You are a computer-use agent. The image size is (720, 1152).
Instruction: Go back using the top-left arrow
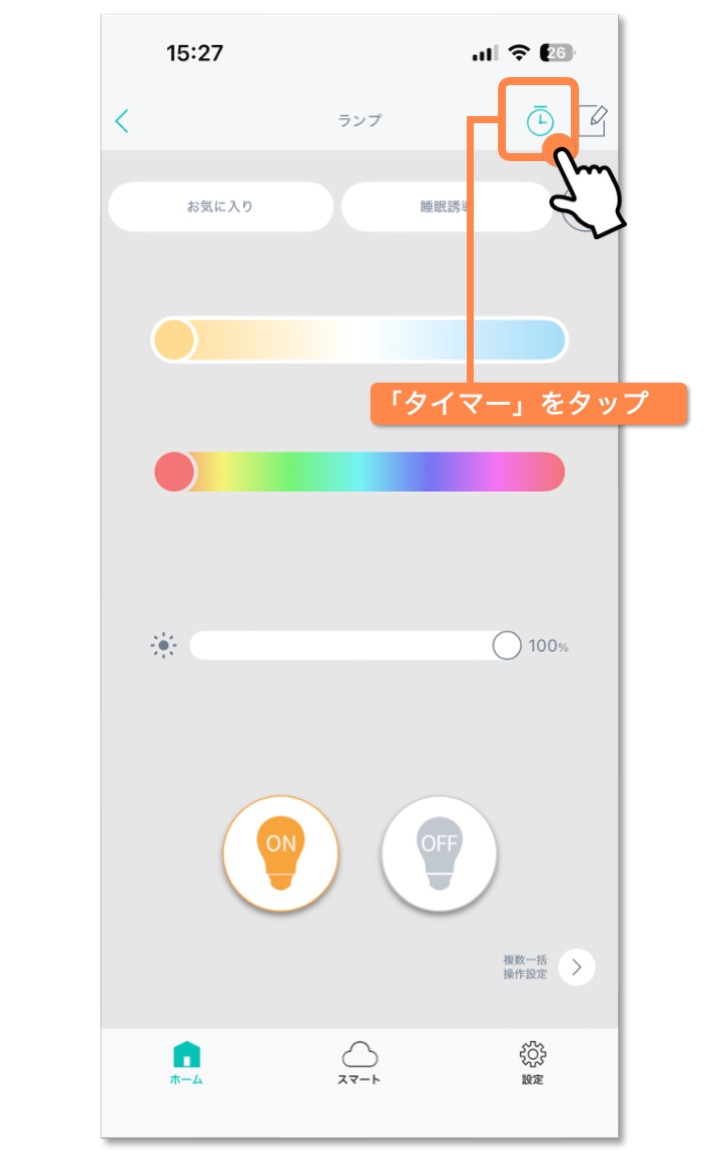[x=122, y=122]
